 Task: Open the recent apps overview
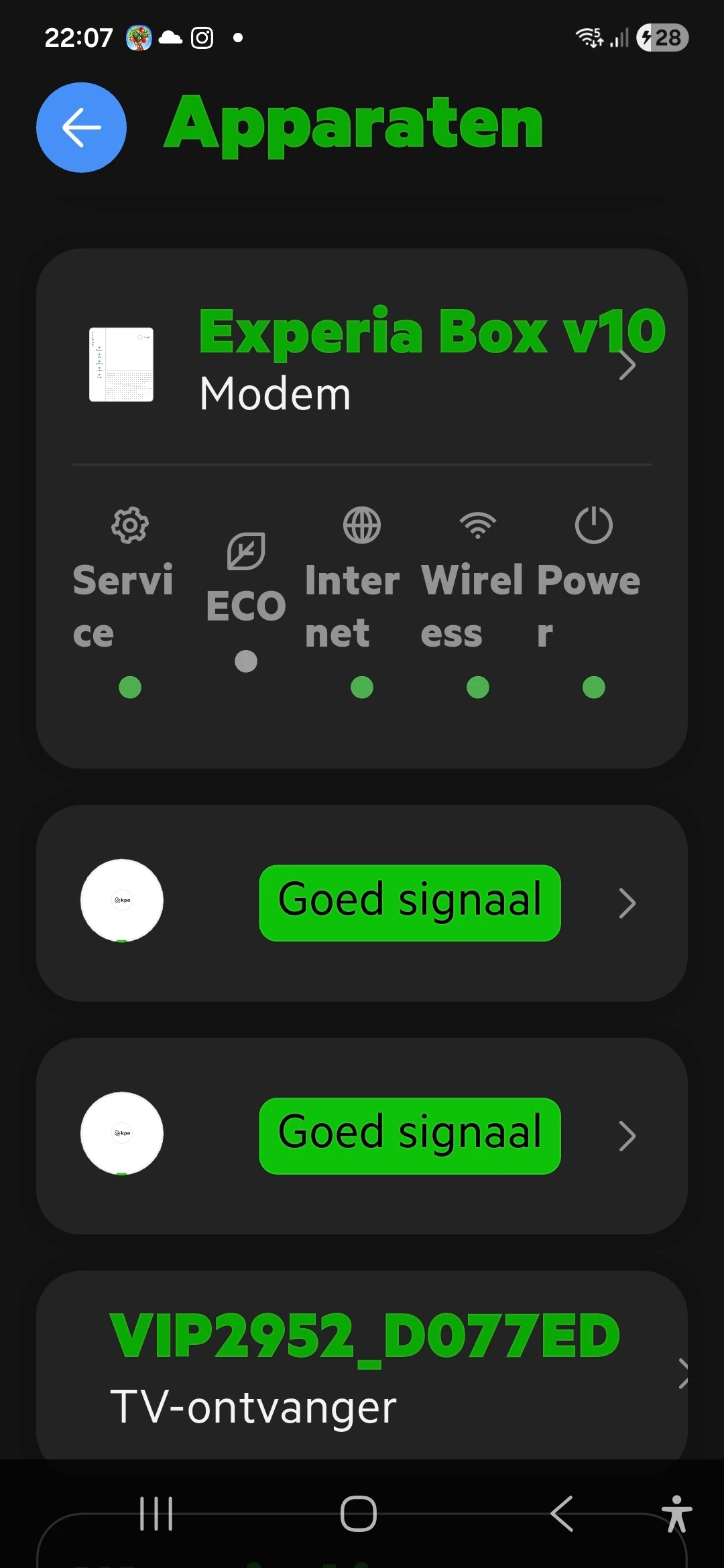point(156,1514)
